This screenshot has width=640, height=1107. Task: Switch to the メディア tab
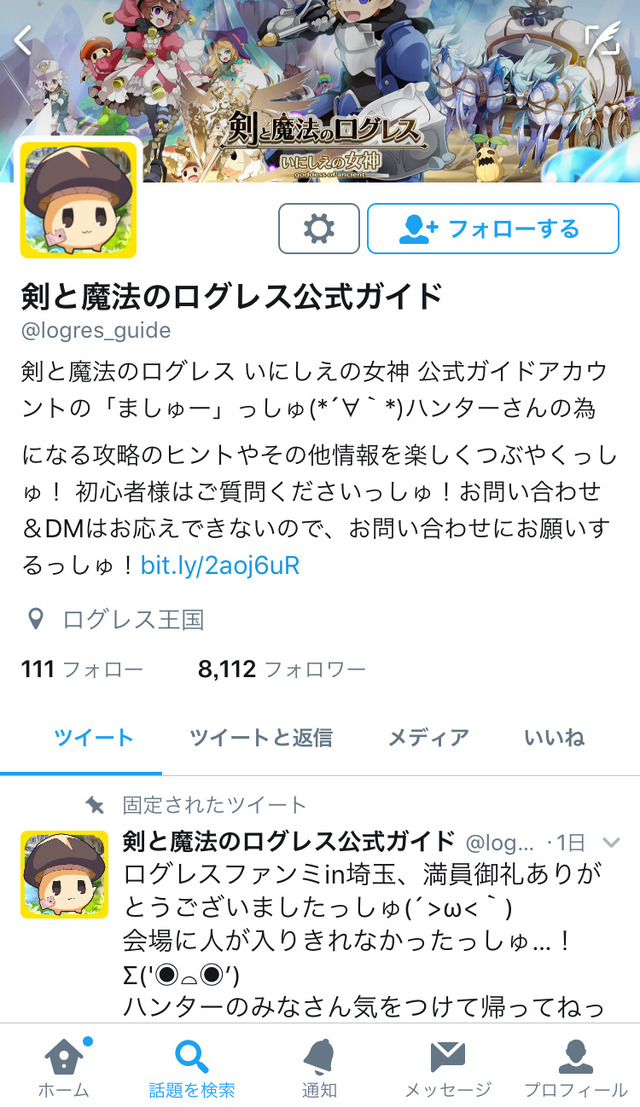[428, 738]
